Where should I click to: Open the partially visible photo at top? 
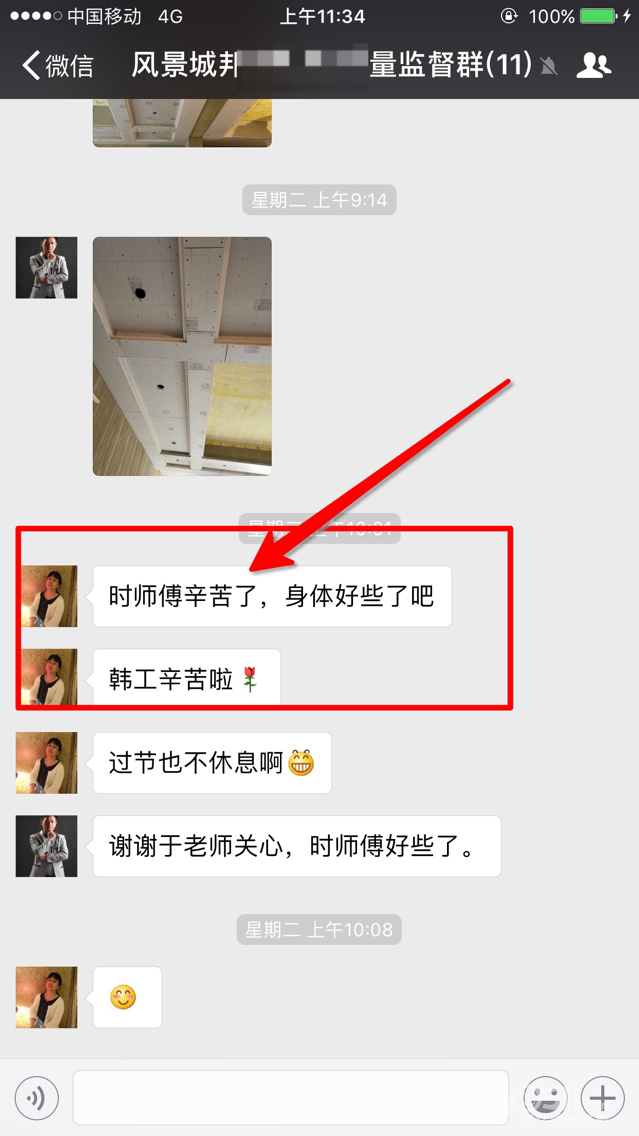point(182,123)
